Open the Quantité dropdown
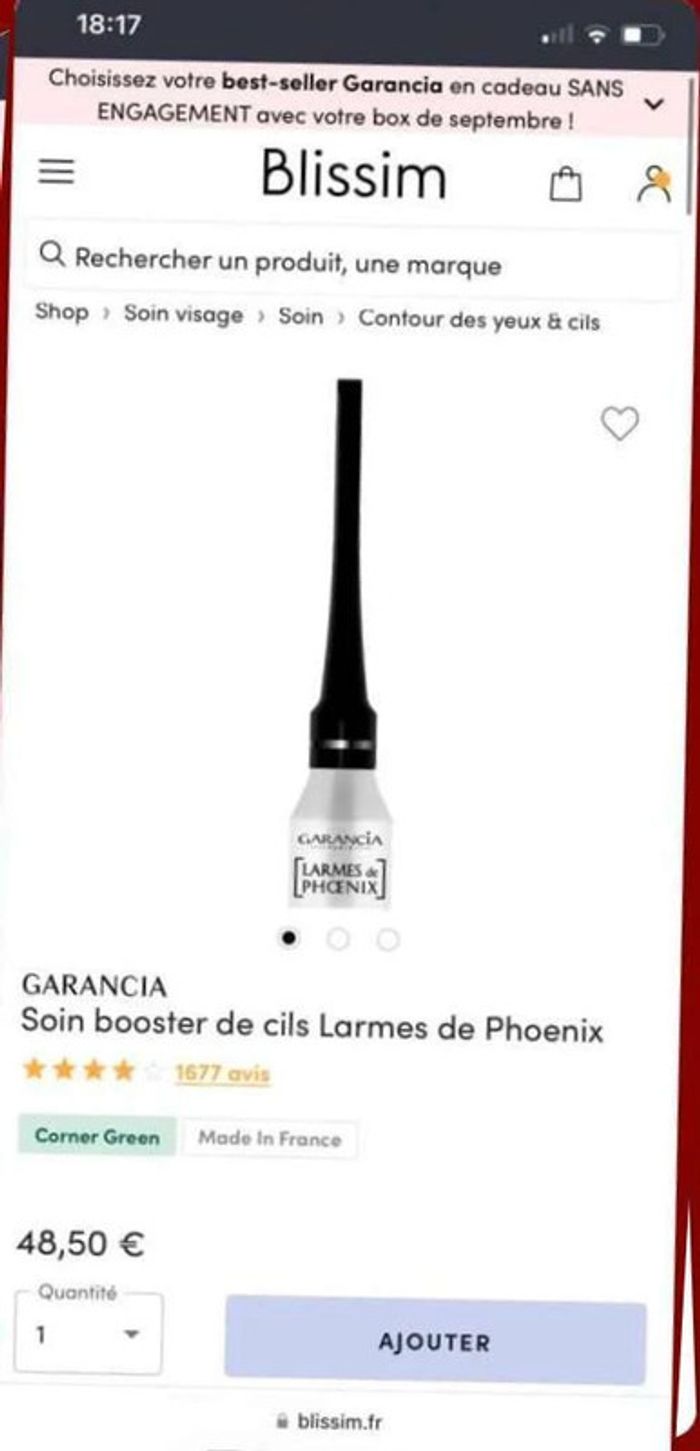 pyautogui.click(x=88, y=1334)
